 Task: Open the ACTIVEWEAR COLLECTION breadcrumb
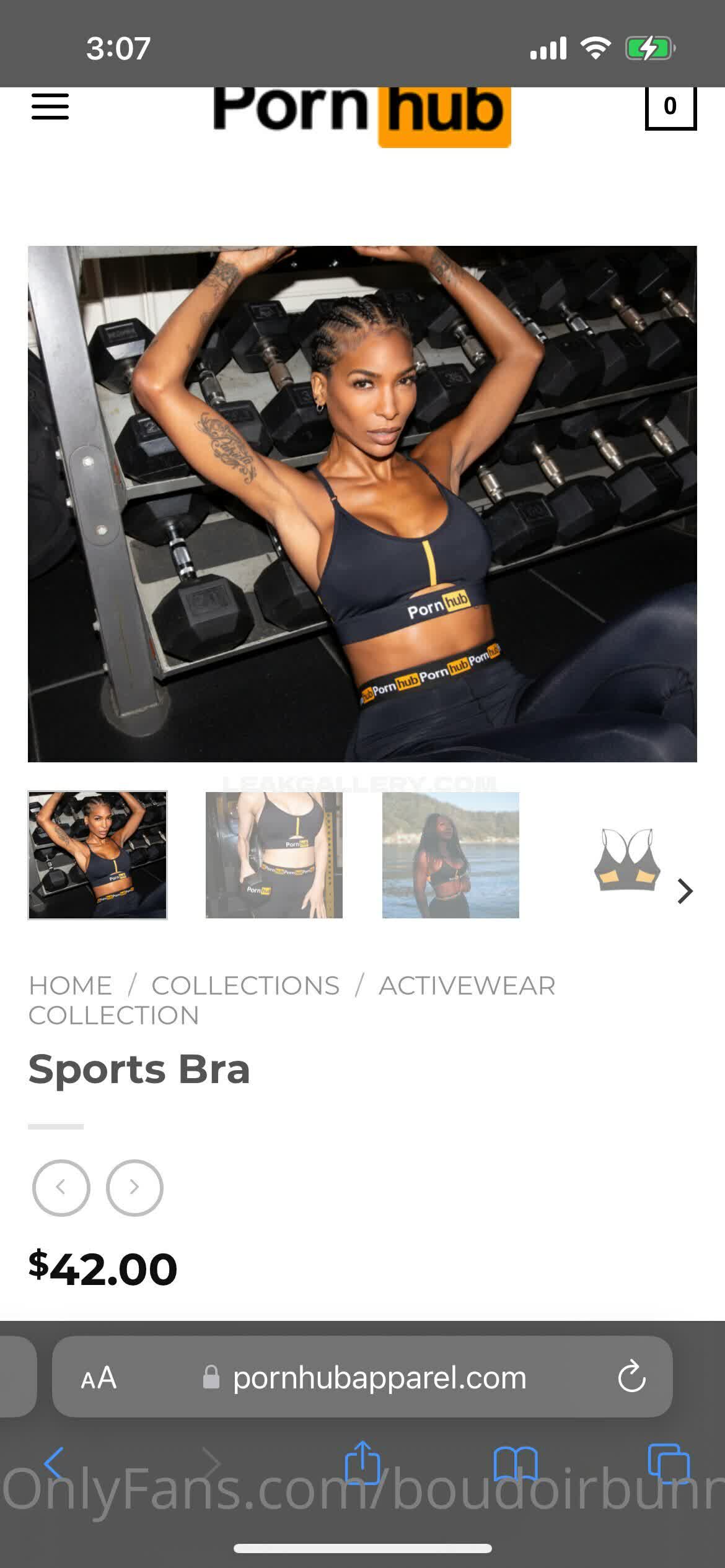point(467,986)
